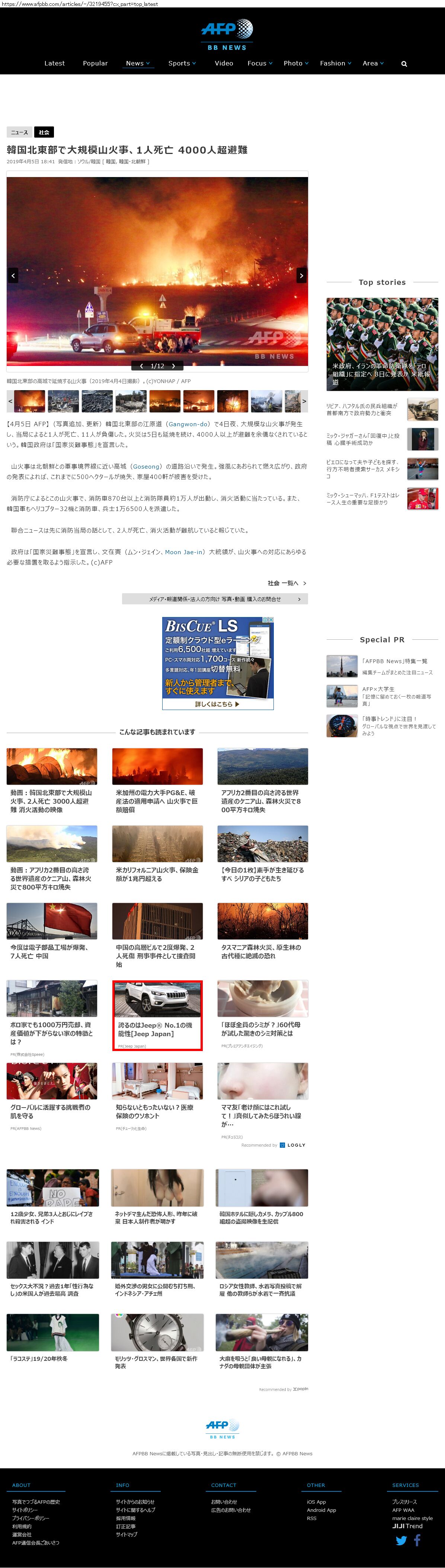Open the Twitter icon in footer

(x=401, y=1540)
